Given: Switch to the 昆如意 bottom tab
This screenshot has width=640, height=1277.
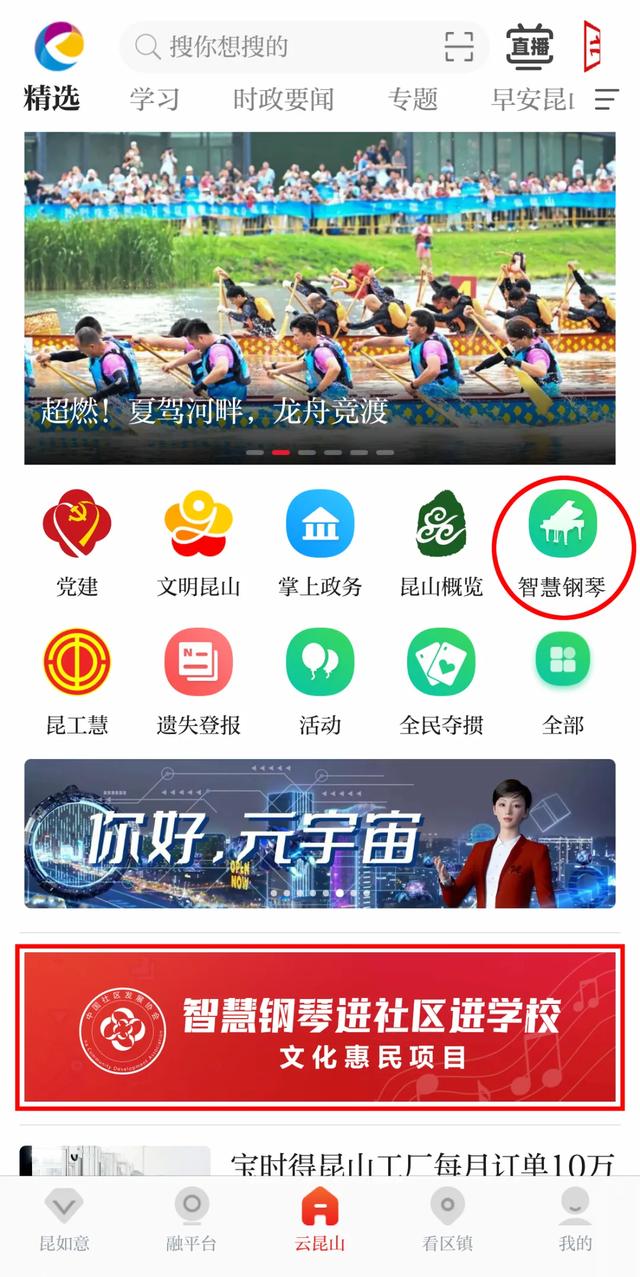Looking at the screenshot, I should pos(64,1220).
